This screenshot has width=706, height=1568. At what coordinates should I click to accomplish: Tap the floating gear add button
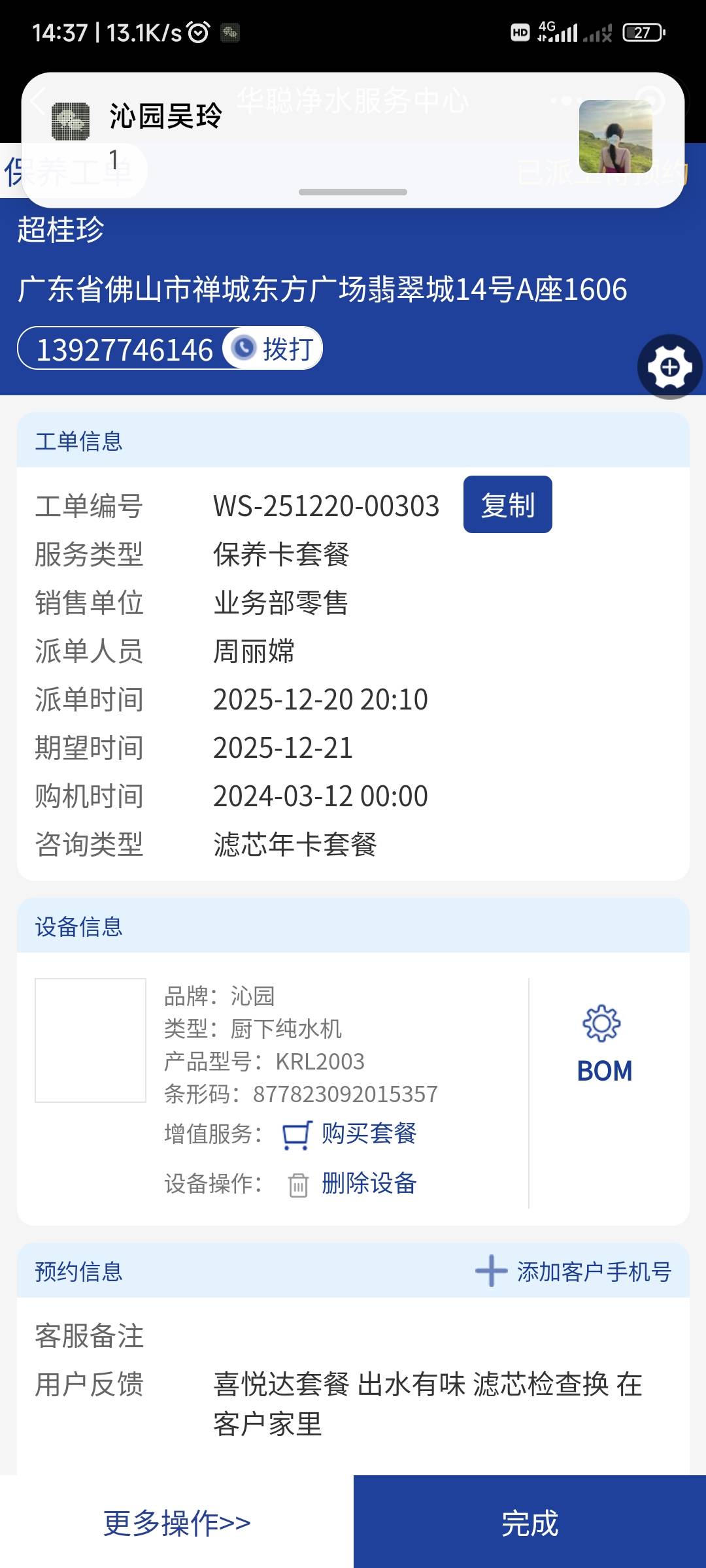coord(669,367)
